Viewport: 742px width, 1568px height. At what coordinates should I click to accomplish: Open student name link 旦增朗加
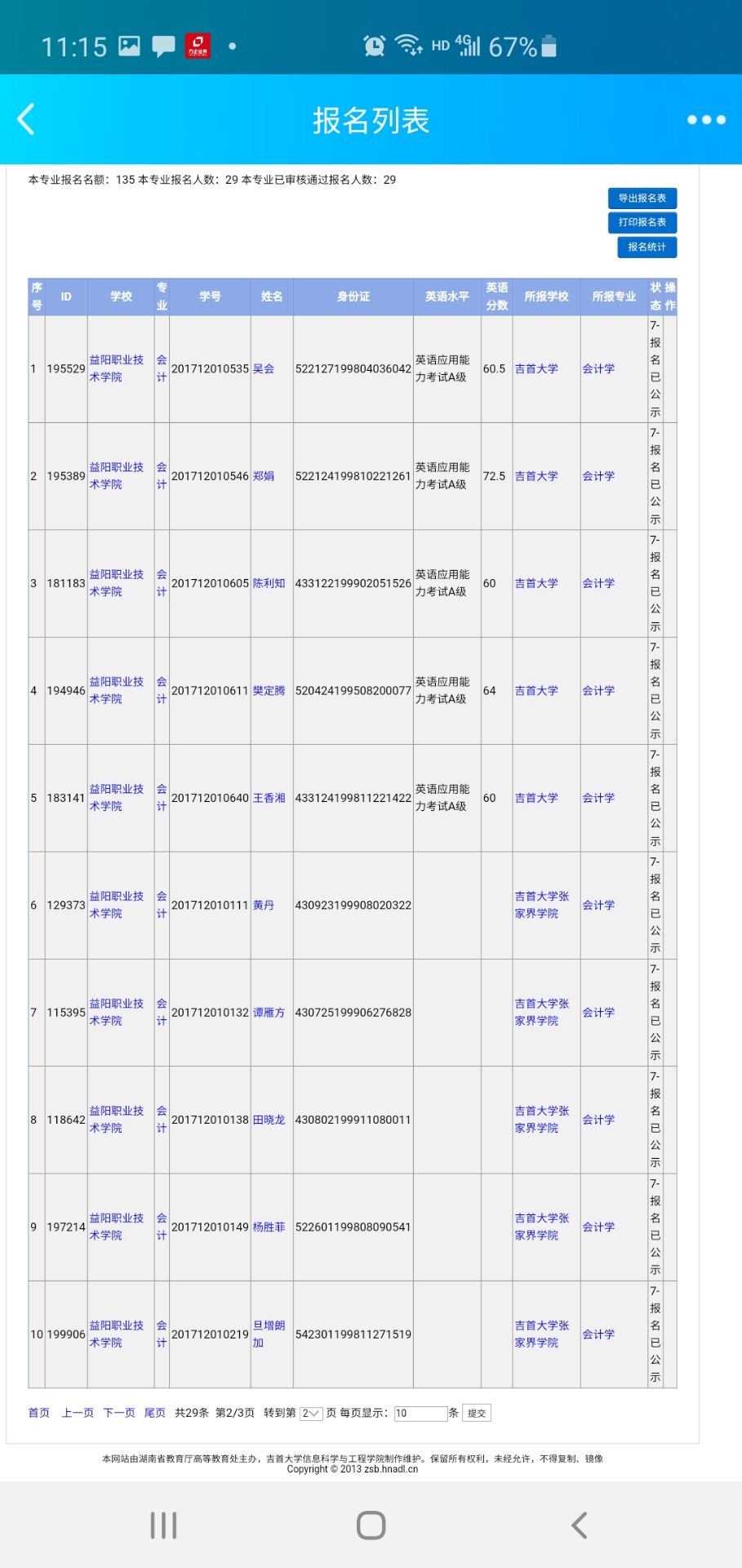pos(269,1334)
